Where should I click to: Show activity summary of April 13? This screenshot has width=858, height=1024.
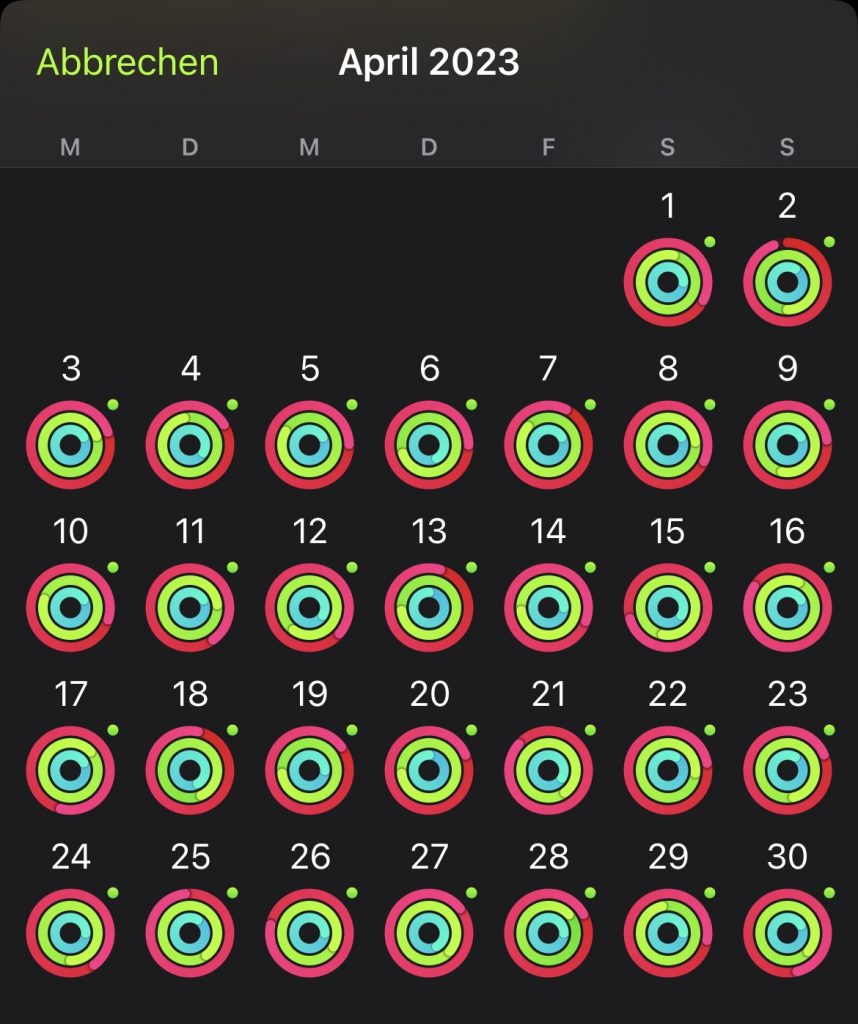pyautogui.click(x=429, y=608)
